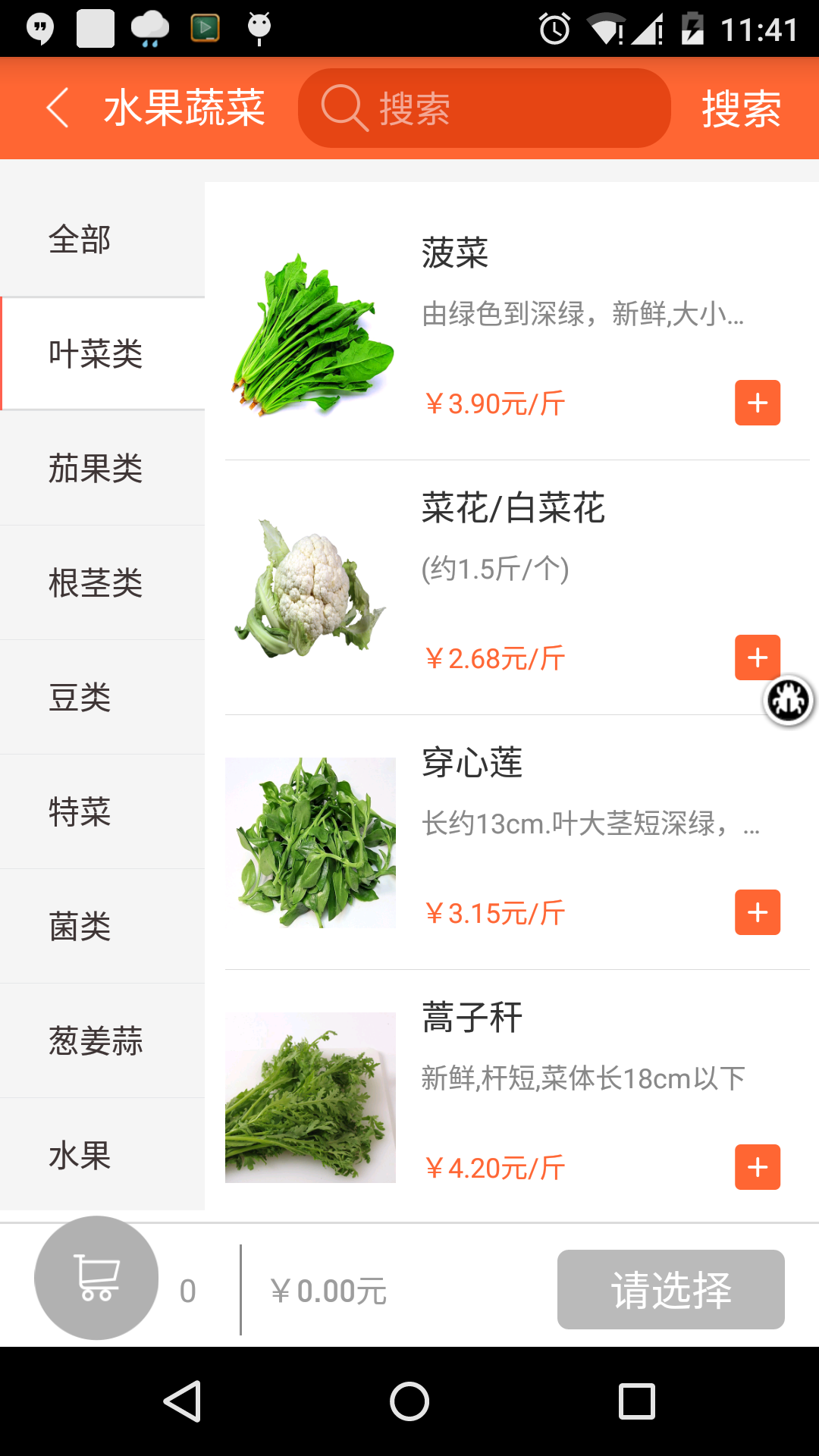Image resolution: width=819 pixels, height=1456 pixels.
Task: Open the 茄果类 category
Action: pos(95,469)
